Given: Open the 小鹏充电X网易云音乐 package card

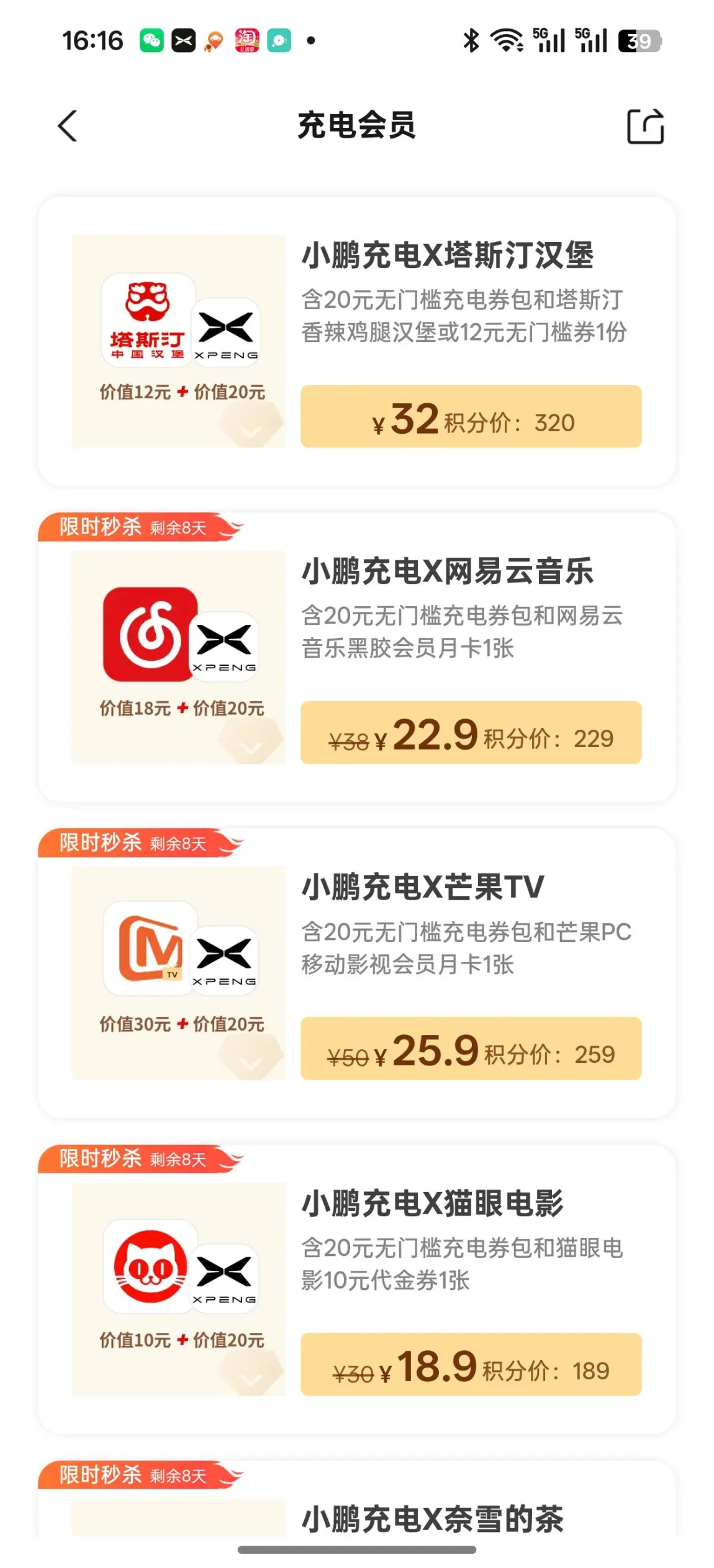Looking at the screenshot, I should (x=447, y=571).
